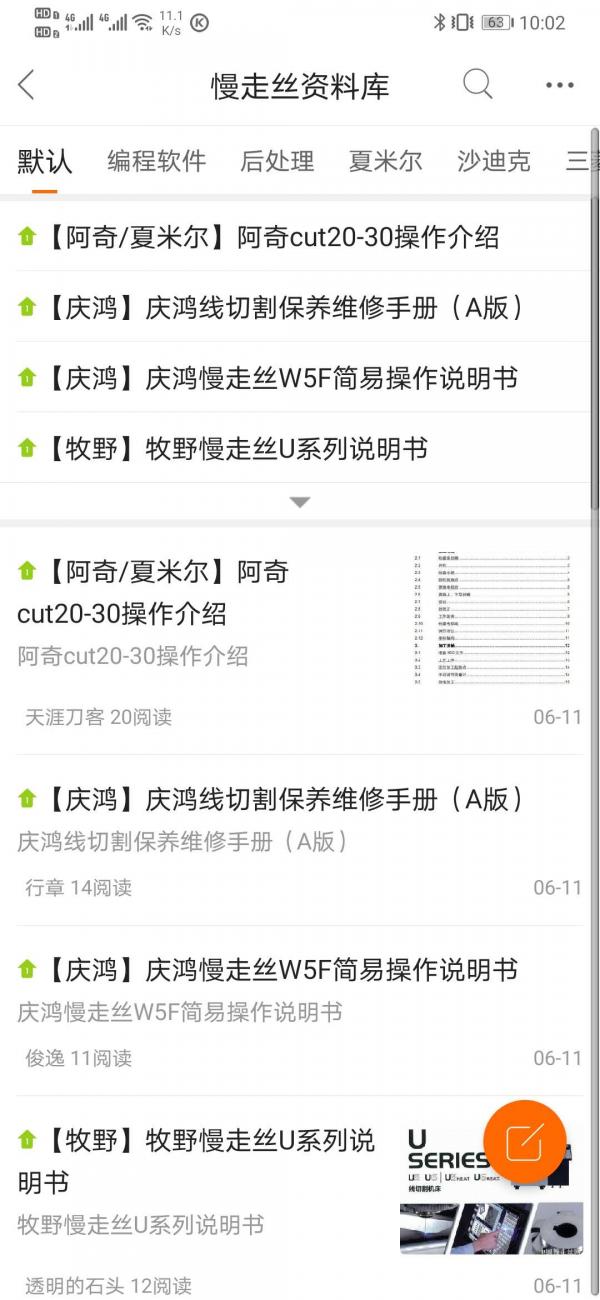
Task: Open search in the title bar
Action: [x=478, y=85]
